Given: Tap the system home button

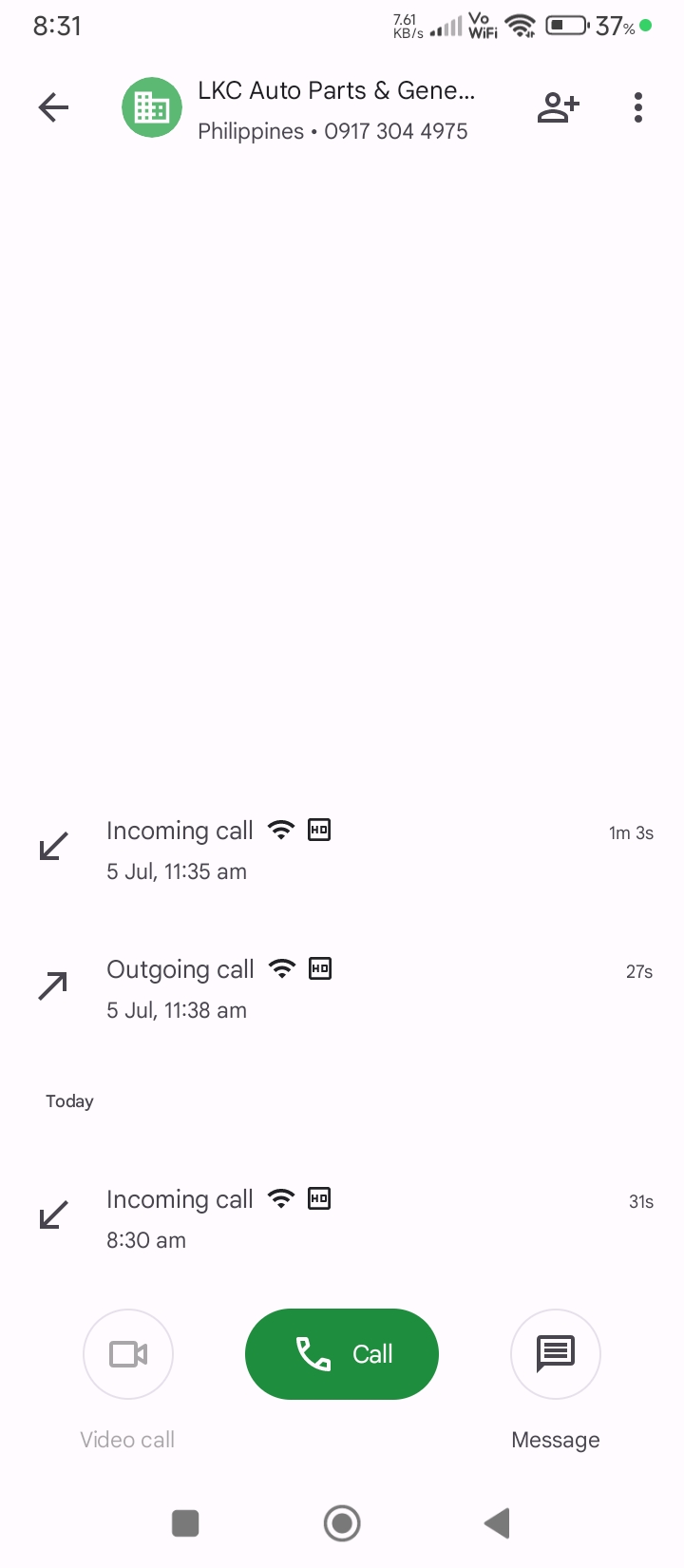Looking at the screenshot, I should (342, 1523).
